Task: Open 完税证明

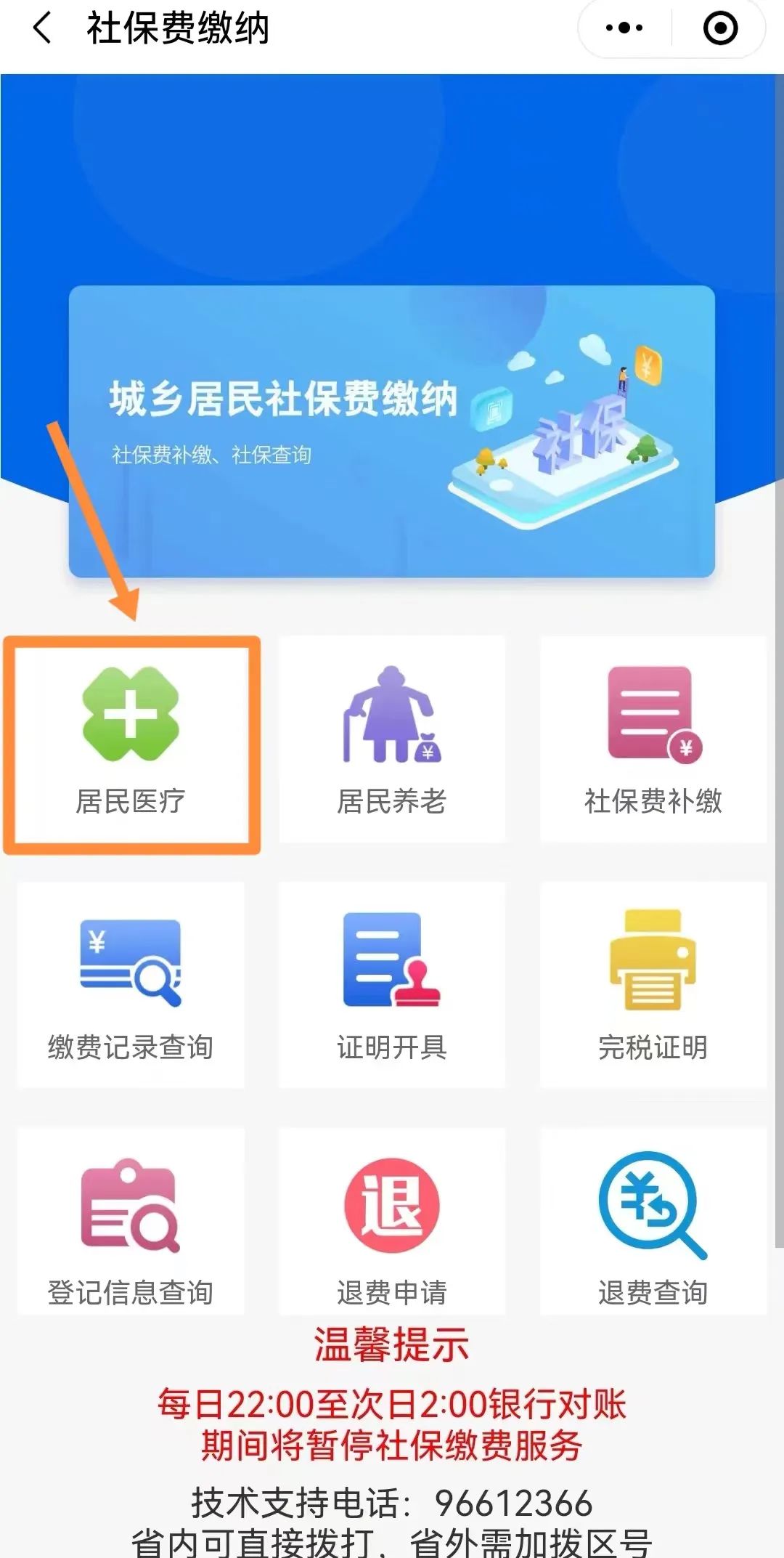Action: 653,985
